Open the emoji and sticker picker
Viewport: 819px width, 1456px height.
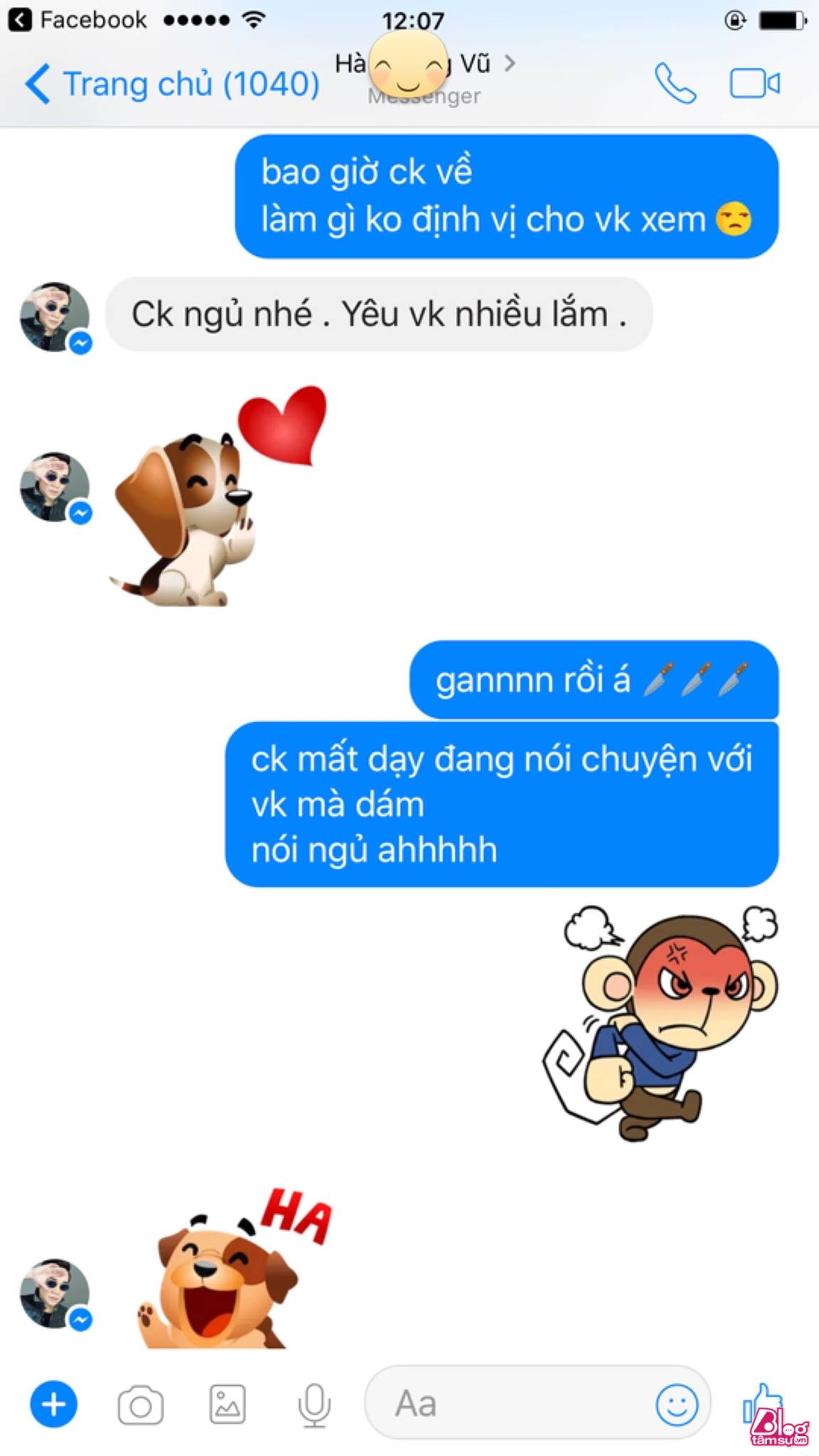coord(676,1404)
